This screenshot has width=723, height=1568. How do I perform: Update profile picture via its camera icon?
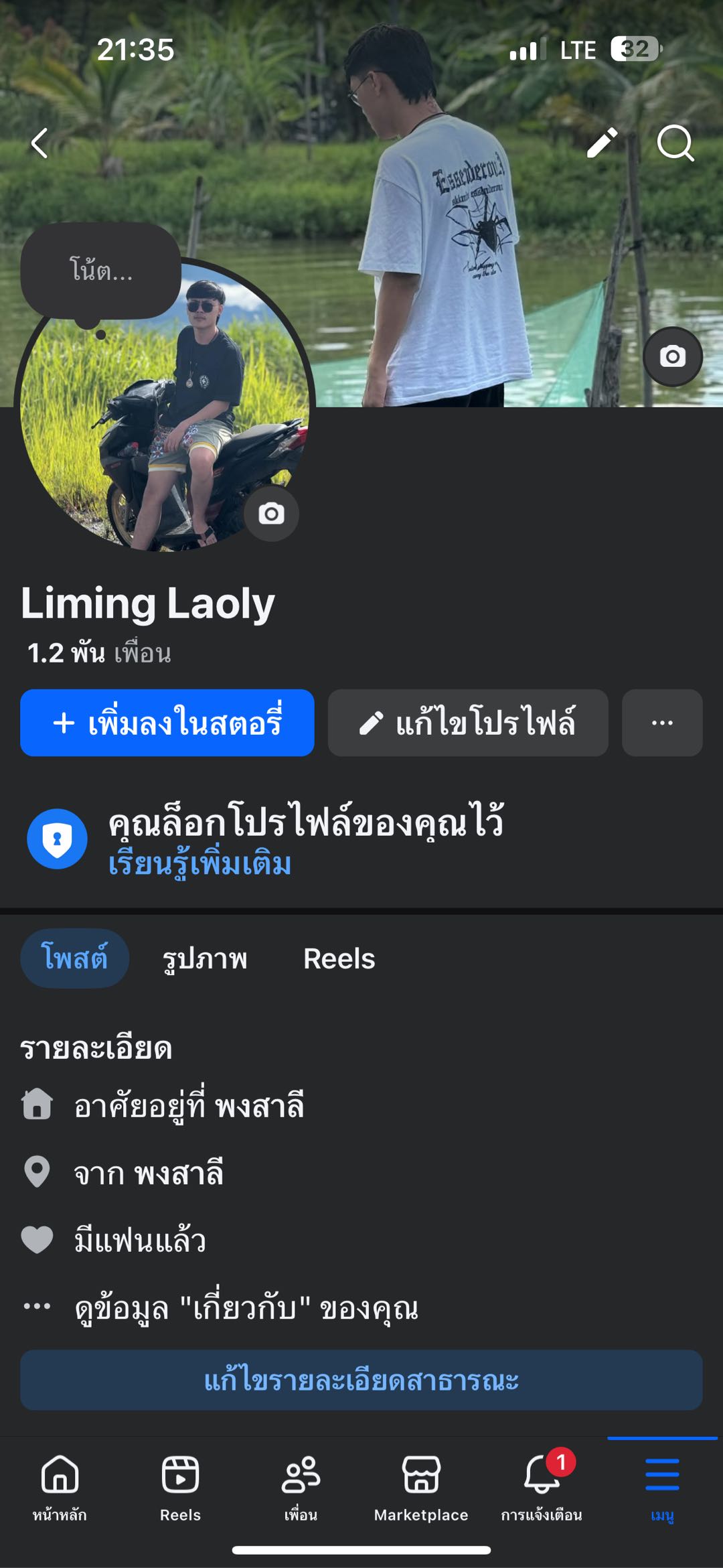pyautogui.click(x=271, y=514)
